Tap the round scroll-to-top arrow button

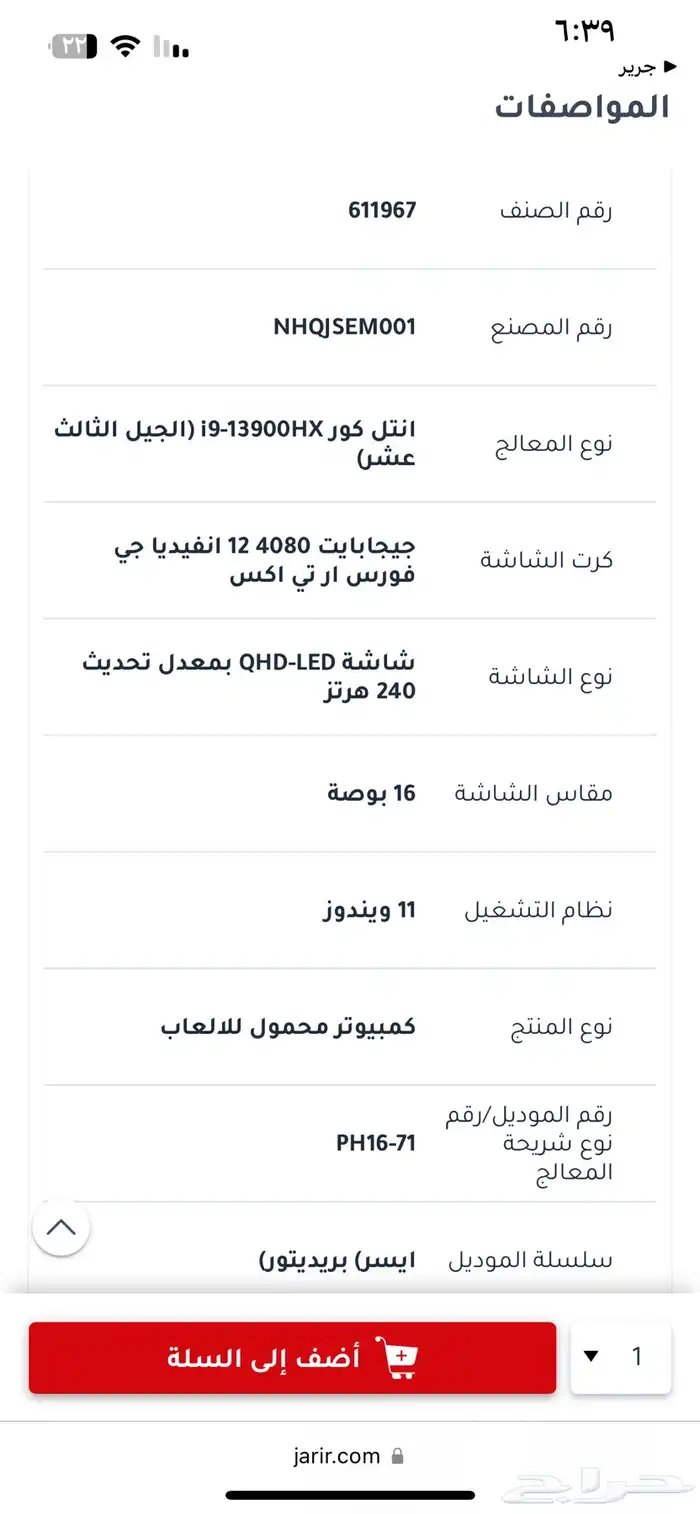click(61, 1227)
